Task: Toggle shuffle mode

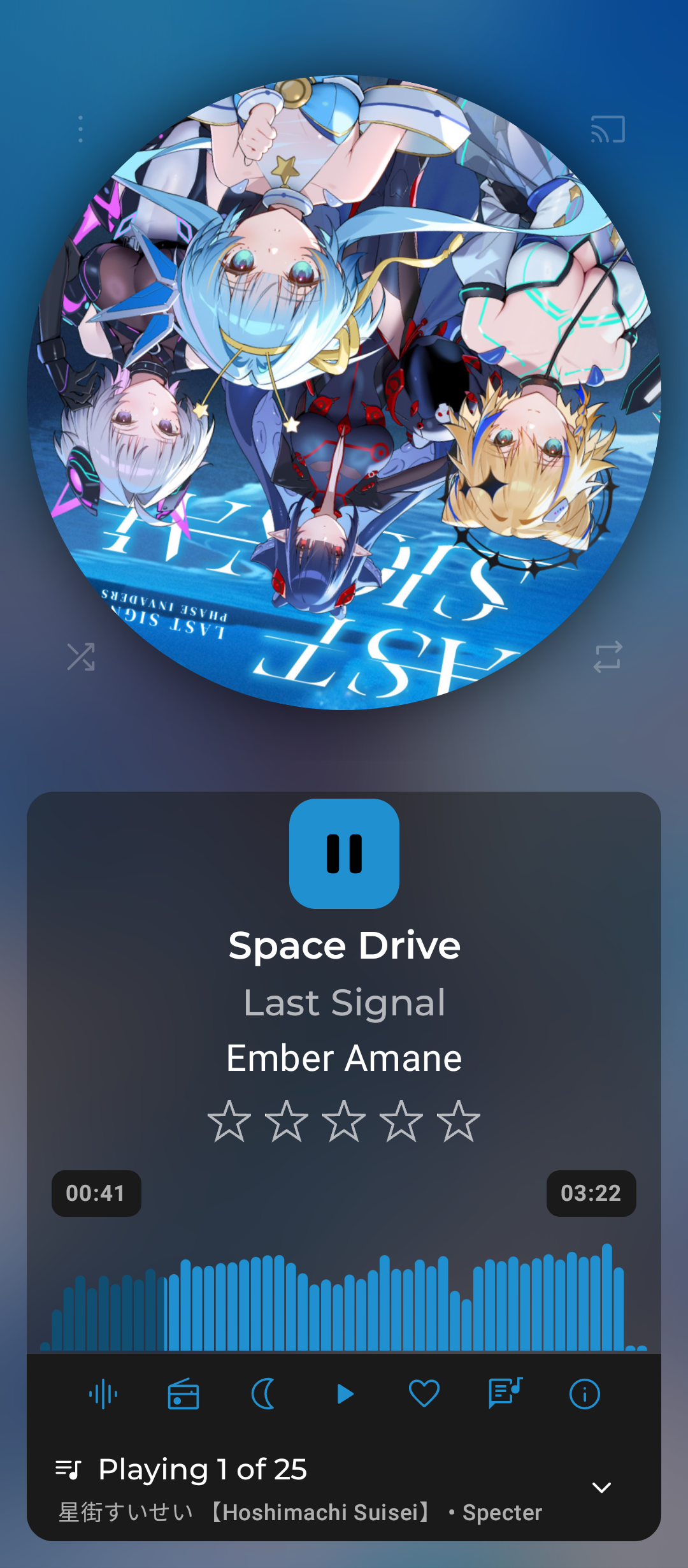Action: tap(81, 657)
